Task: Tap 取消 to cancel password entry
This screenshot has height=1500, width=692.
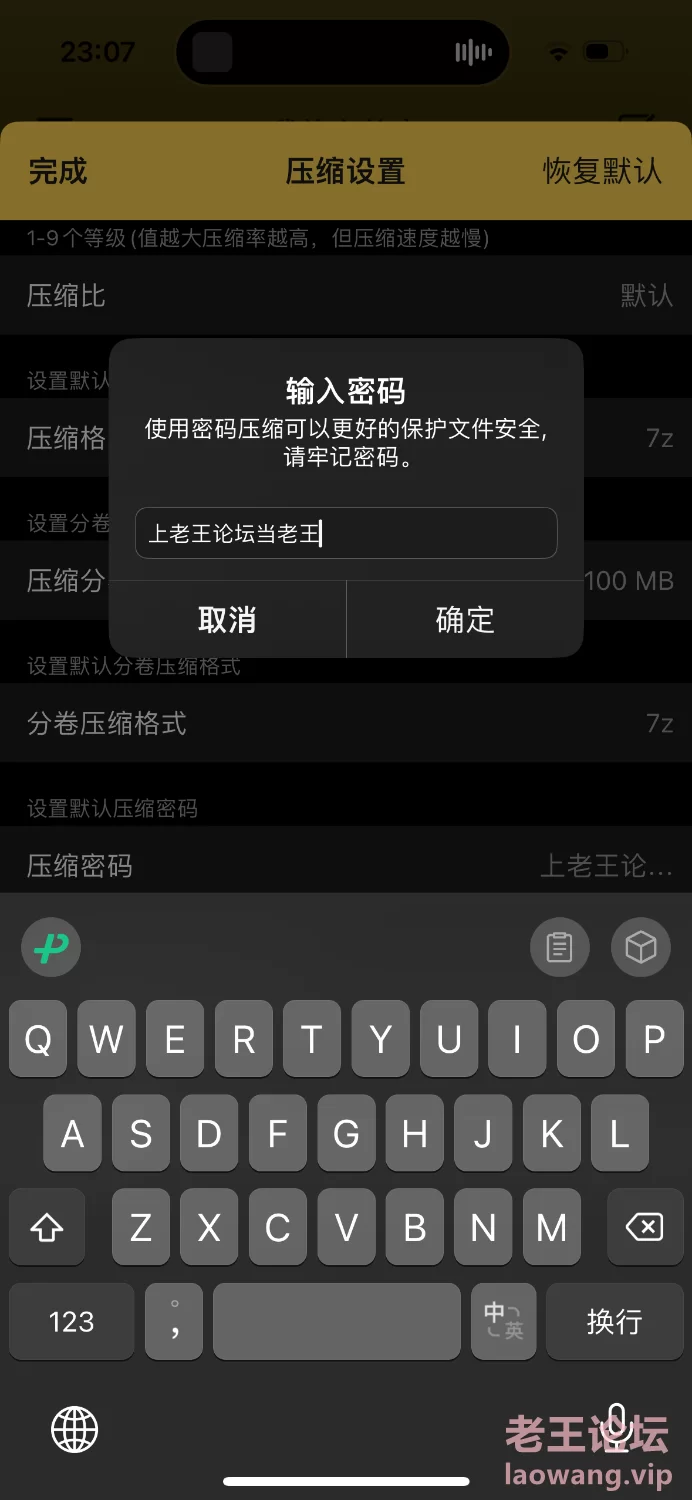Action: [227, 620]
